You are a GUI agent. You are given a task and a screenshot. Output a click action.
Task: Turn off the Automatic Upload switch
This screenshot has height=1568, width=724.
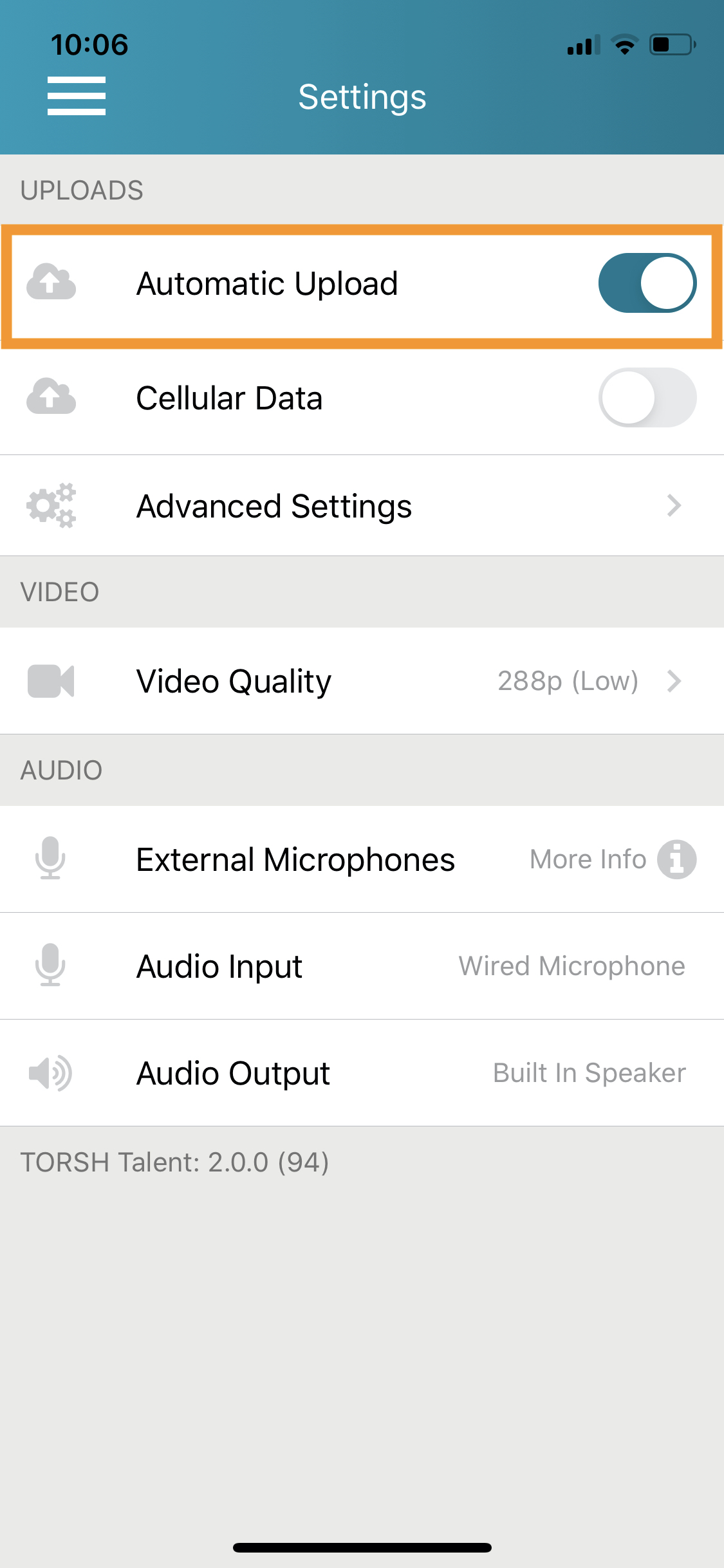647,283
